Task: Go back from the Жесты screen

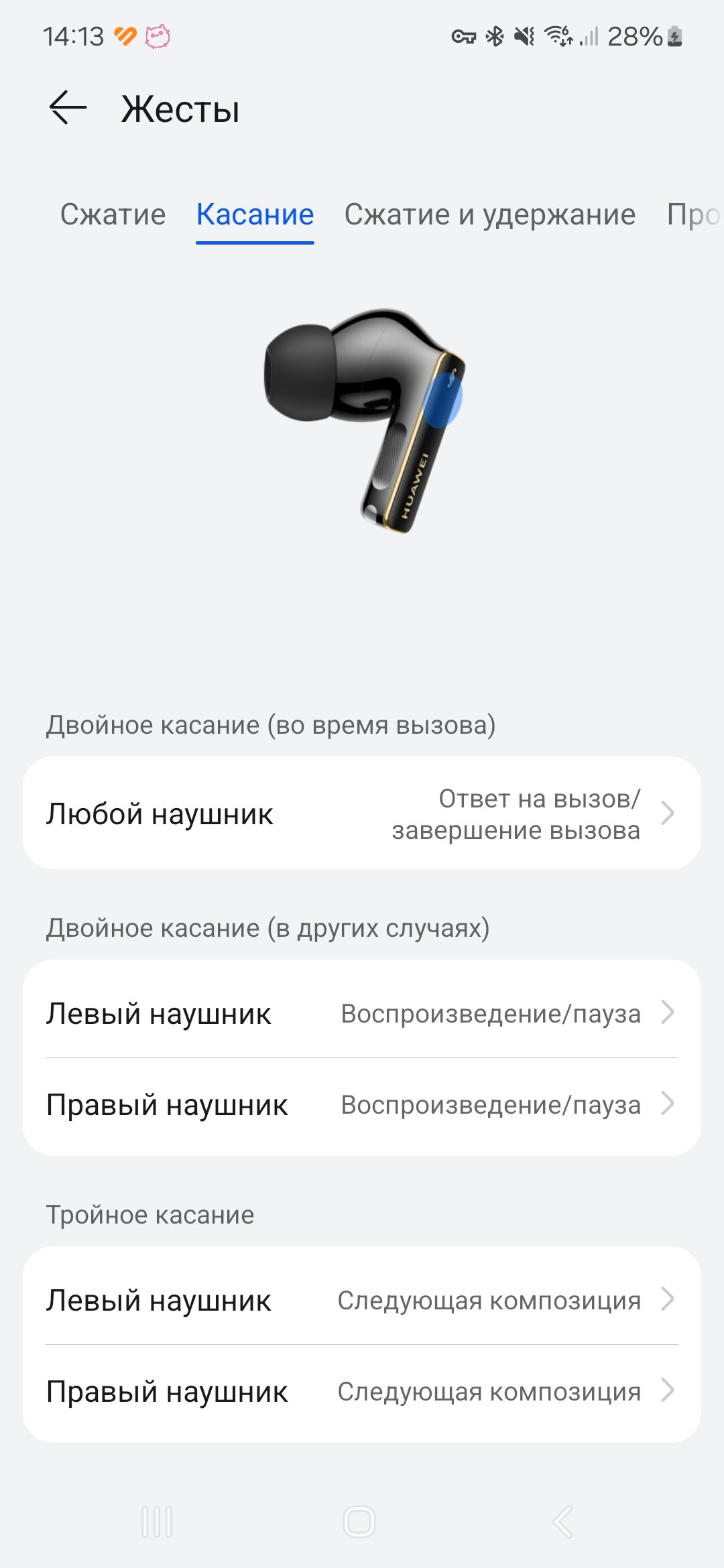Action: pyautogui.click(x=68, y=108)
